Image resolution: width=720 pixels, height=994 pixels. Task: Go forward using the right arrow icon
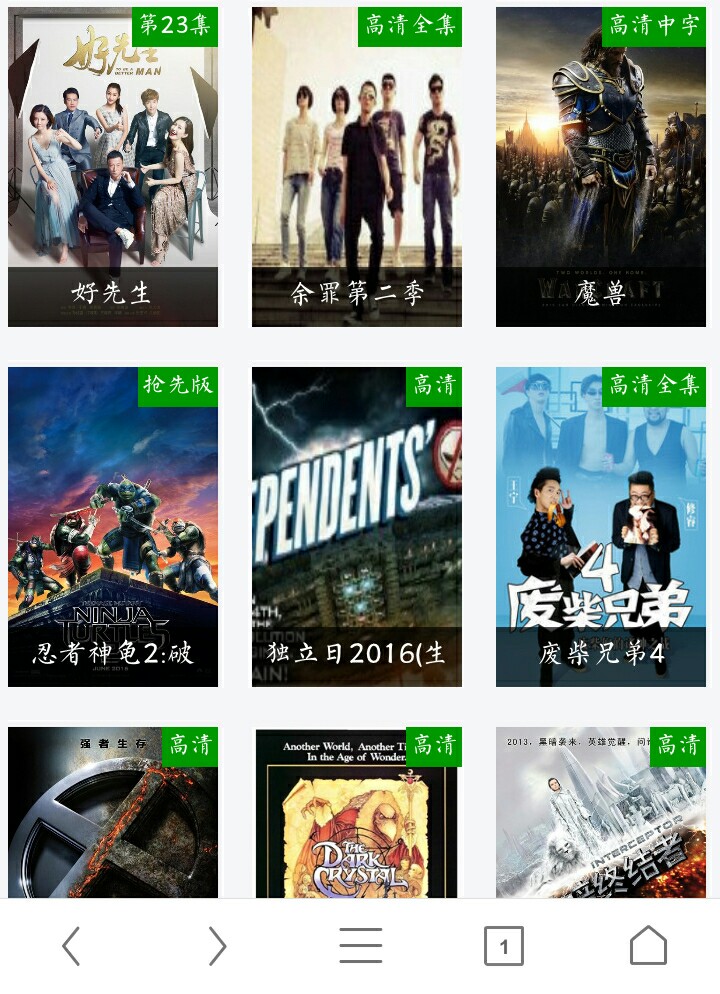[x=214, y=944]
